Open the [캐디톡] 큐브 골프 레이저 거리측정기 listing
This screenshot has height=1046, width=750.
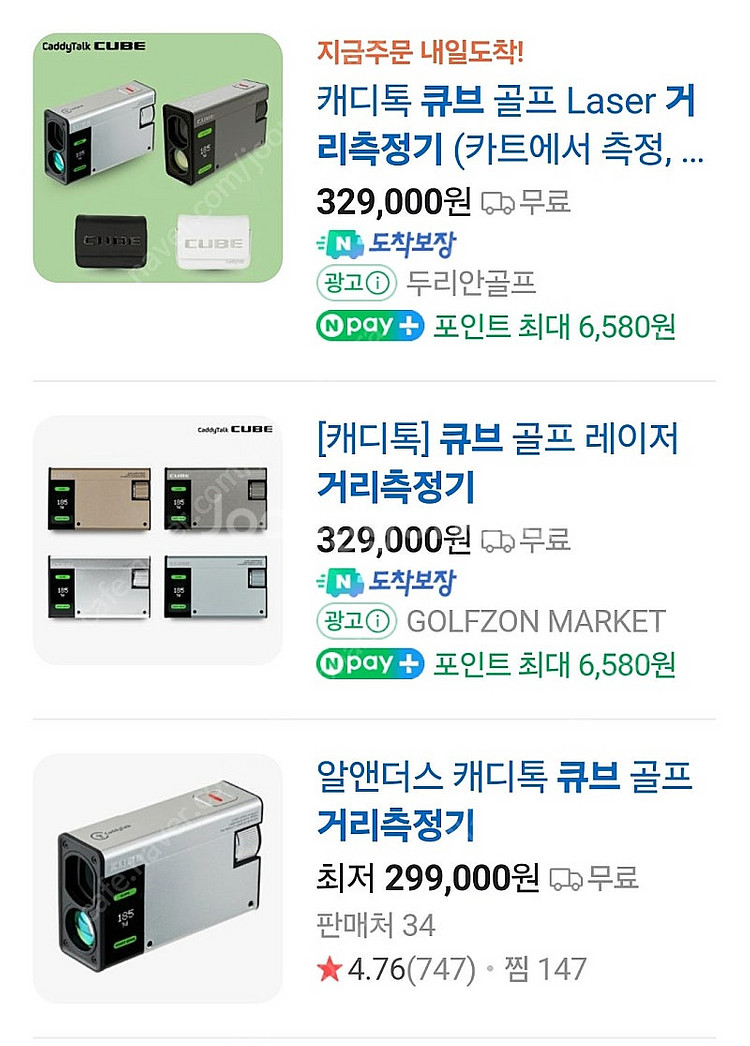point(497,462)
